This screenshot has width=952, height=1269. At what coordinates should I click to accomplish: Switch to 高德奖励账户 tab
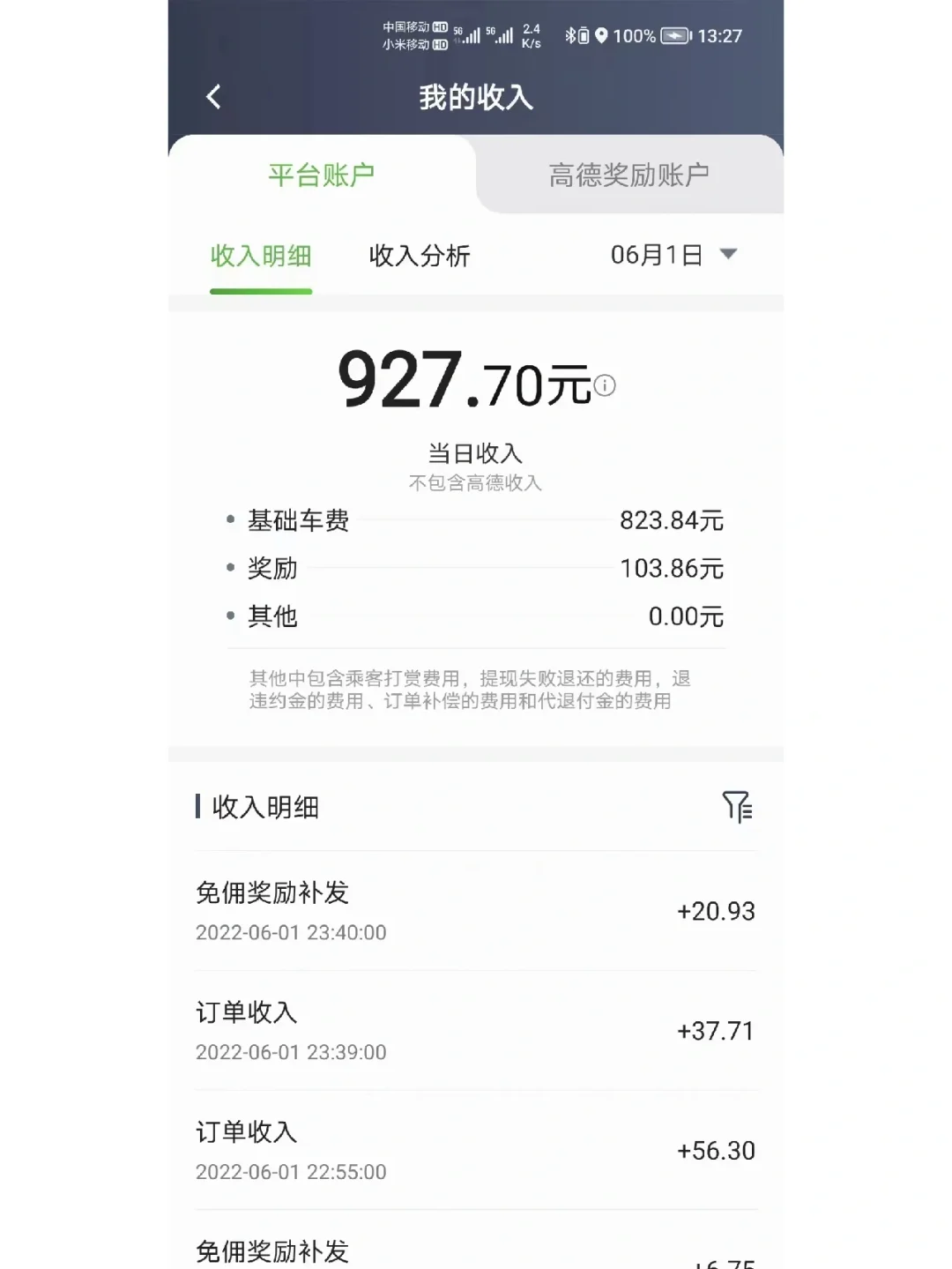tap(628, 175)
